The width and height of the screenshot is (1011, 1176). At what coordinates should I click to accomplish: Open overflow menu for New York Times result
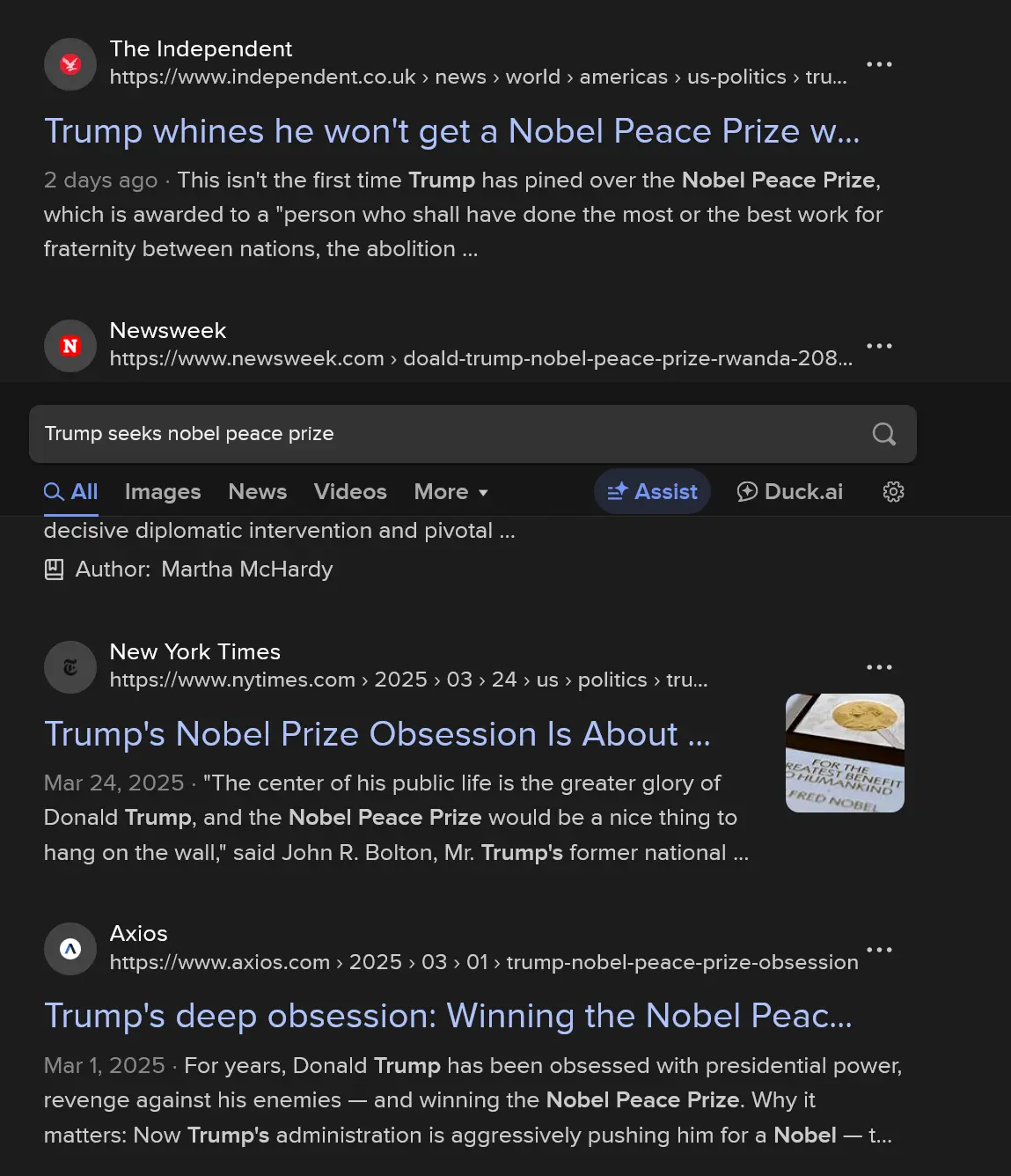click(879, 667)
